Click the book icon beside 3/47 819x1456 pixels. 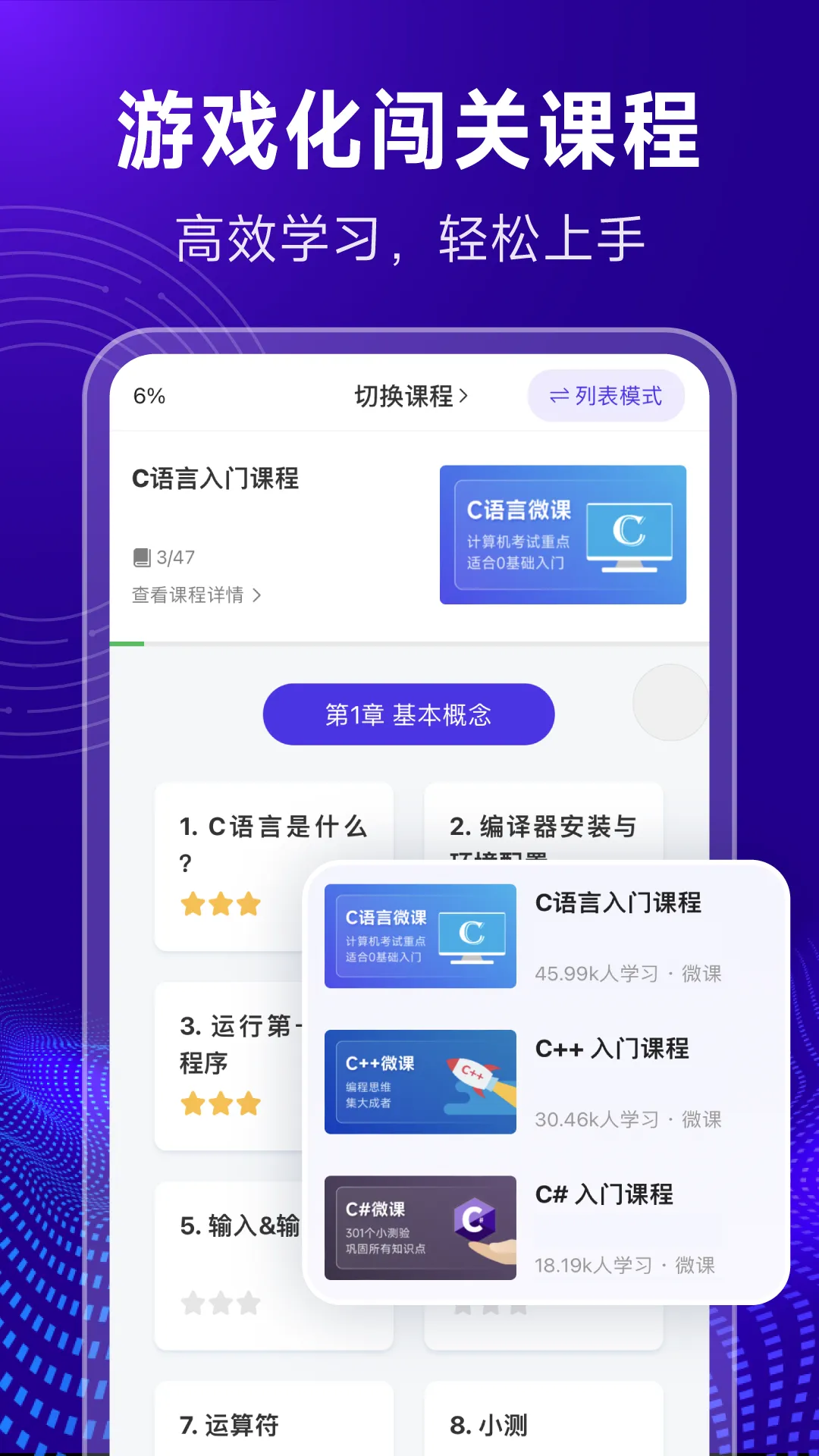pos(141,557)
